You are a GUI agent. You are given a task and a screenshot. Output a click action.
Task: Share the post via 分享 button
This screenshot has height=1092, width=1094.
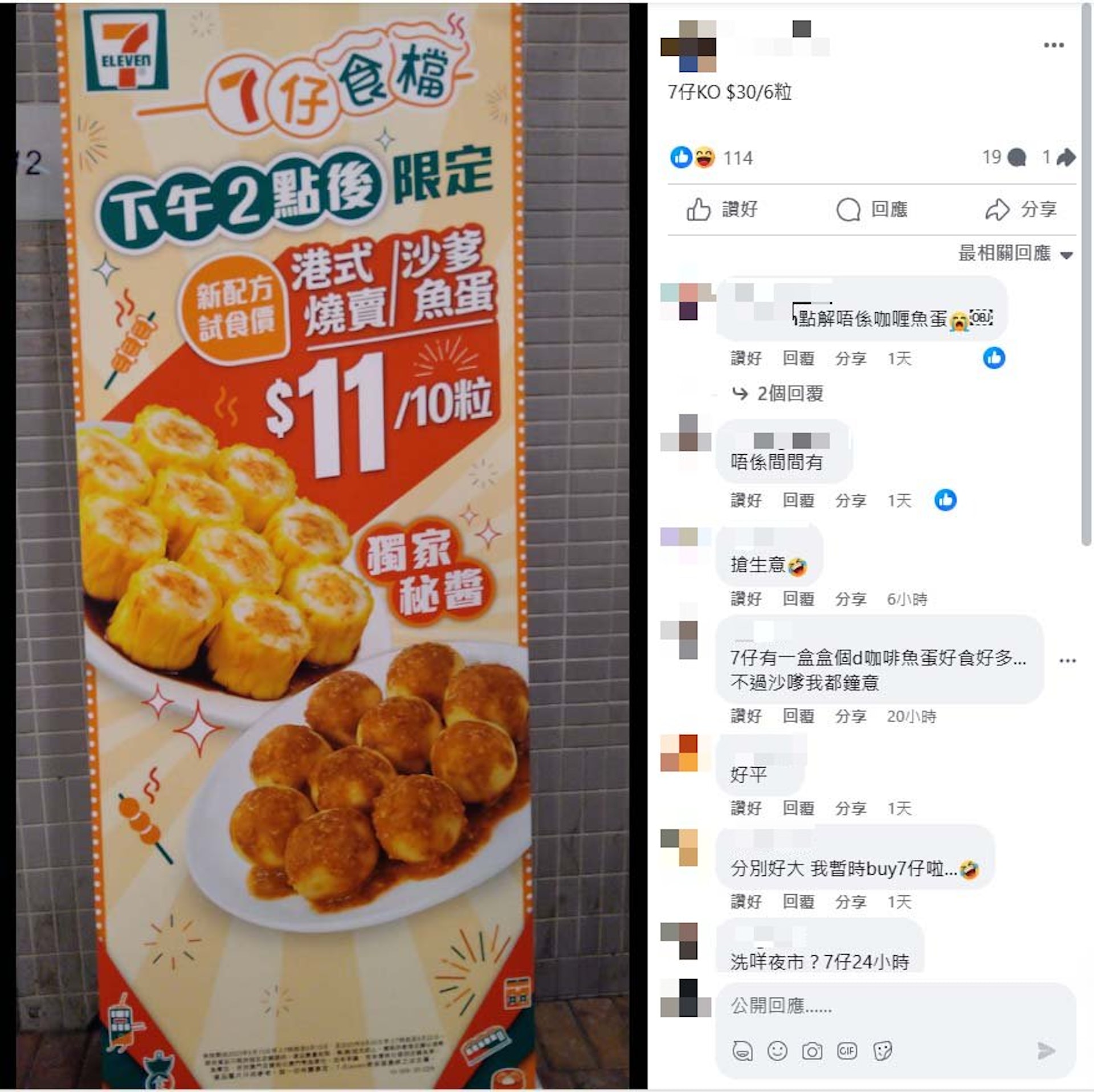(x=1021, y=210)
